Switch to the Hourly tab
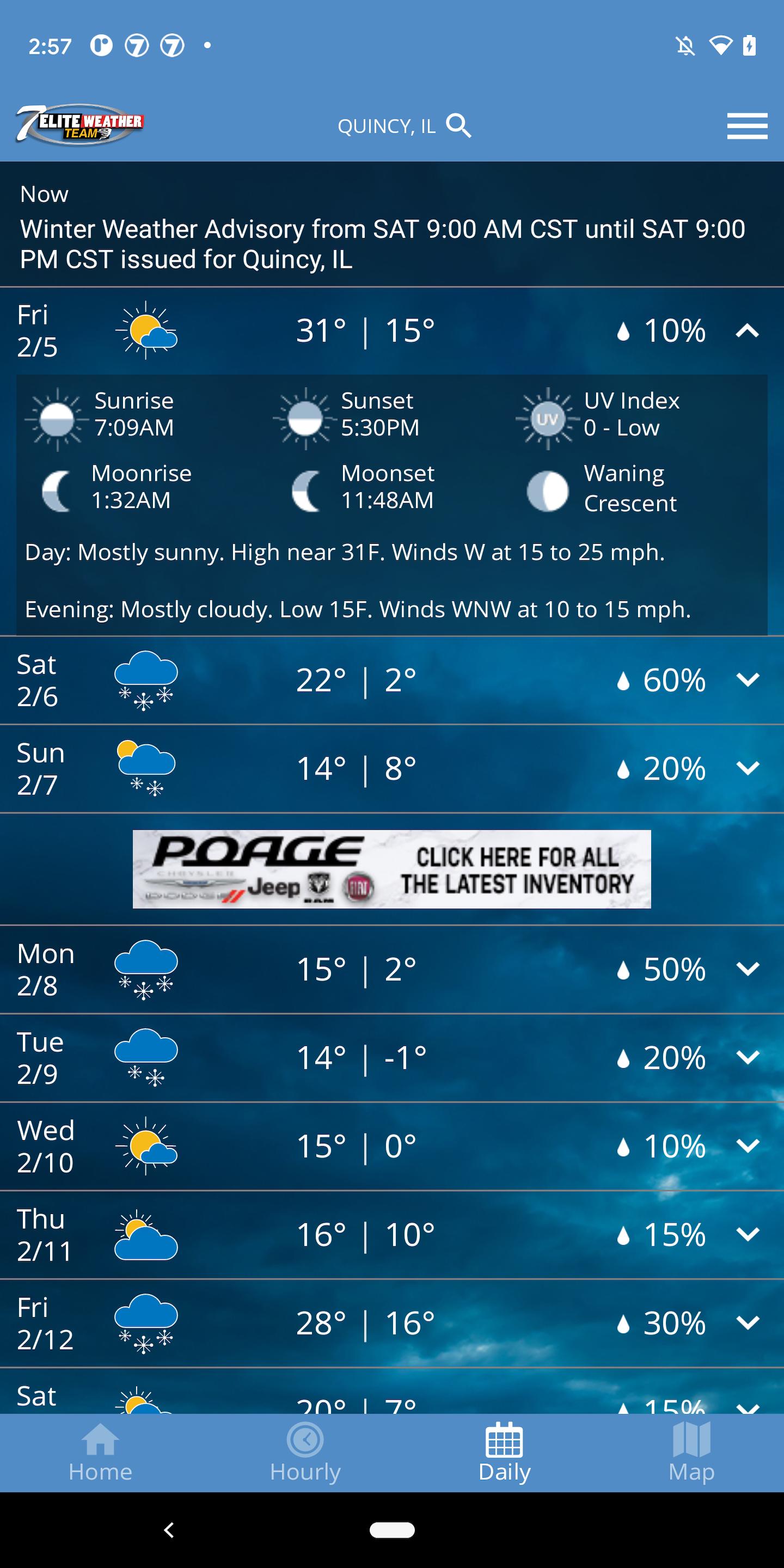 point(305,1453)
